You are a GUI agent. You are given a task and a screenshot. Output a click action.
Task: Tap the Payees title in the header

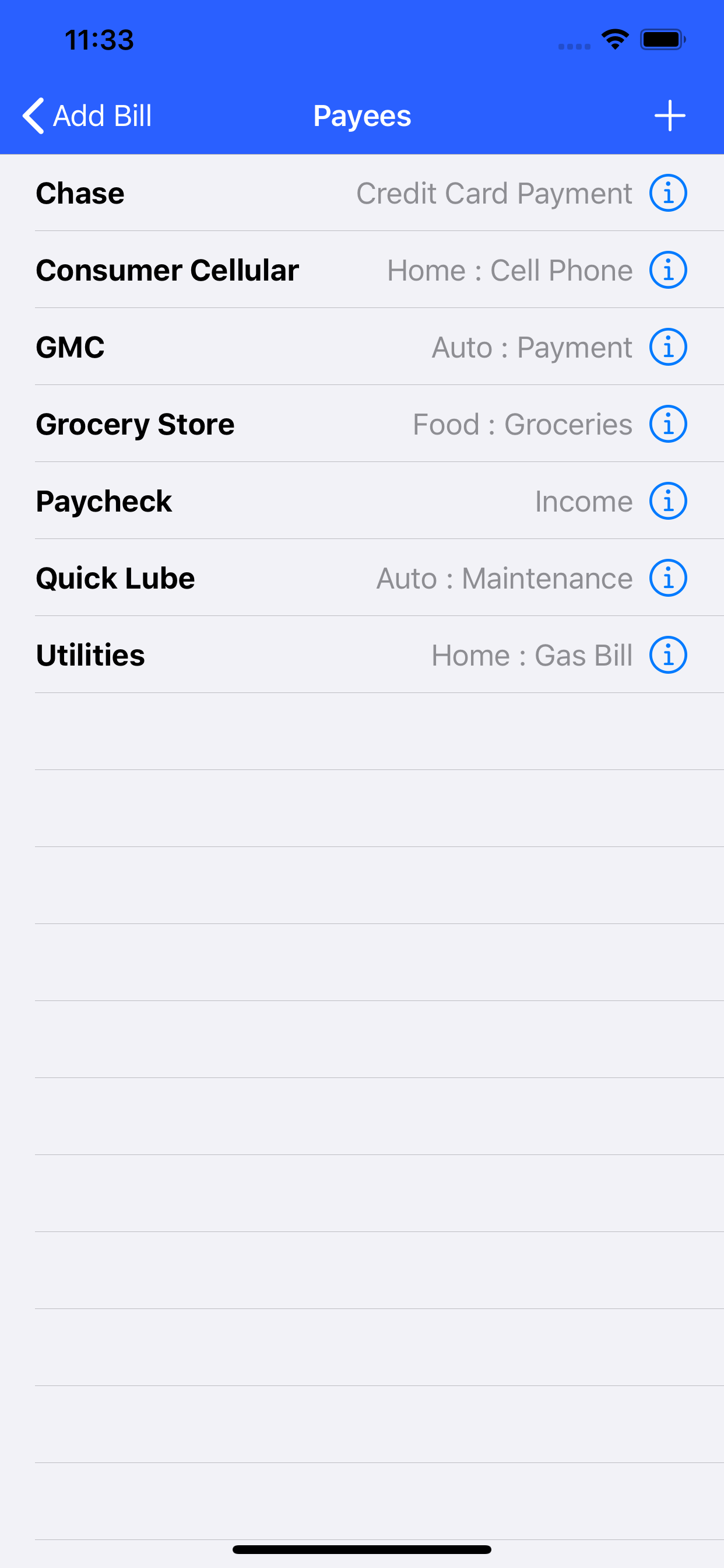click(x=362, y=116)
